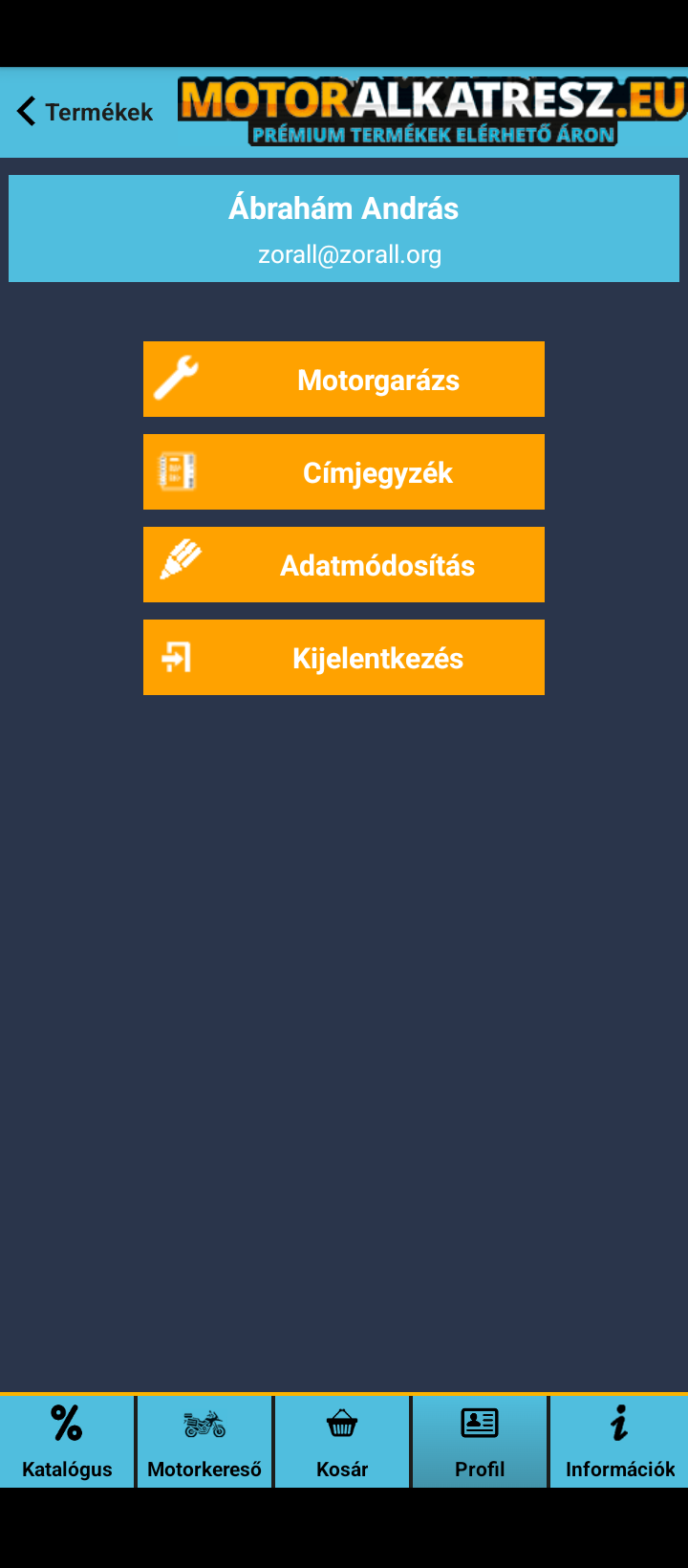This screenshot has width=688, height=1568.
Task: View the Kosár cart tab
Action: (x=342, y=1442)
